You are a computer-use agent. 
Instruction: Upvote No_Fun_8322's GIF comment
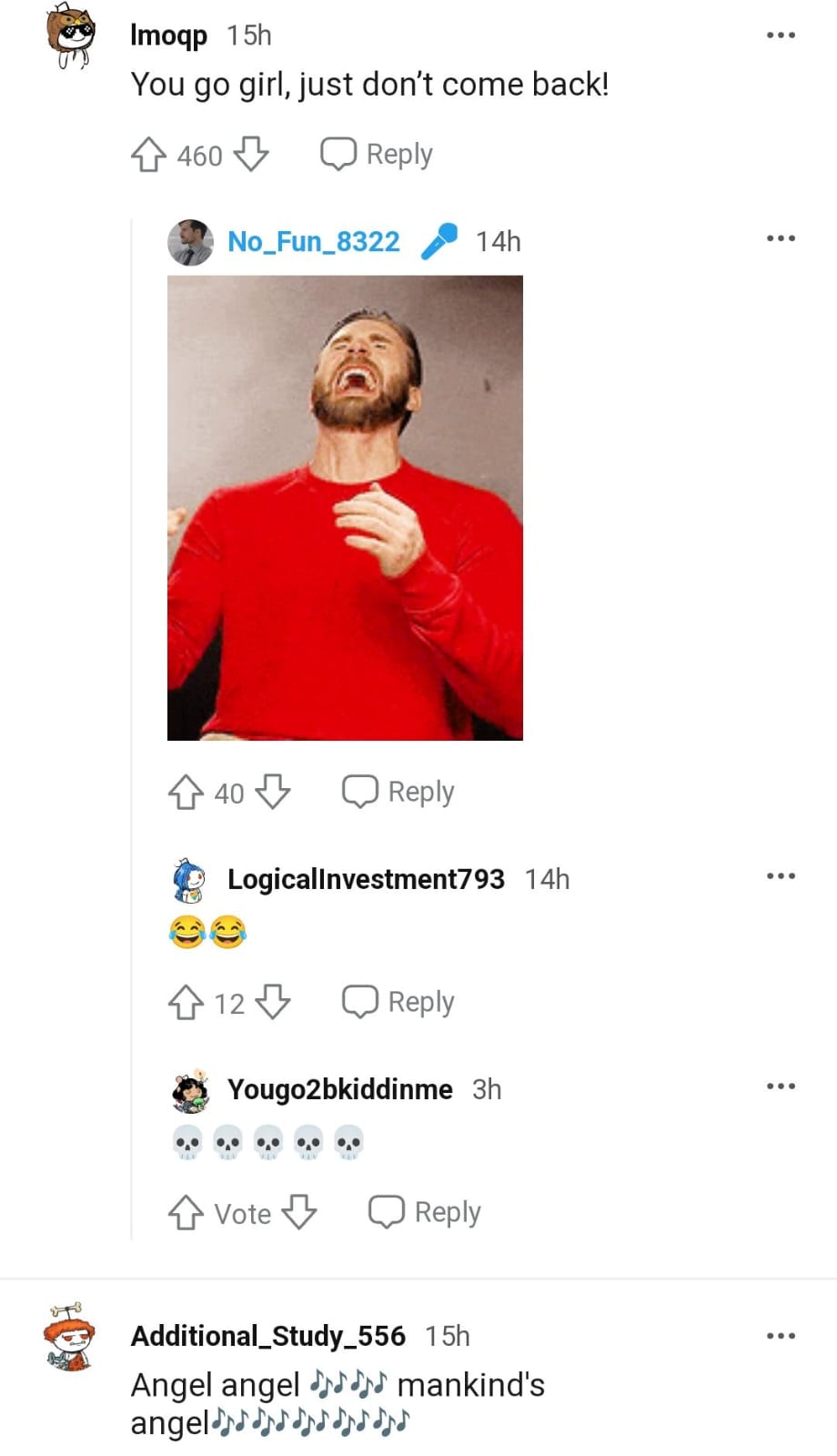pyautogui.click(x=186, y=793)
